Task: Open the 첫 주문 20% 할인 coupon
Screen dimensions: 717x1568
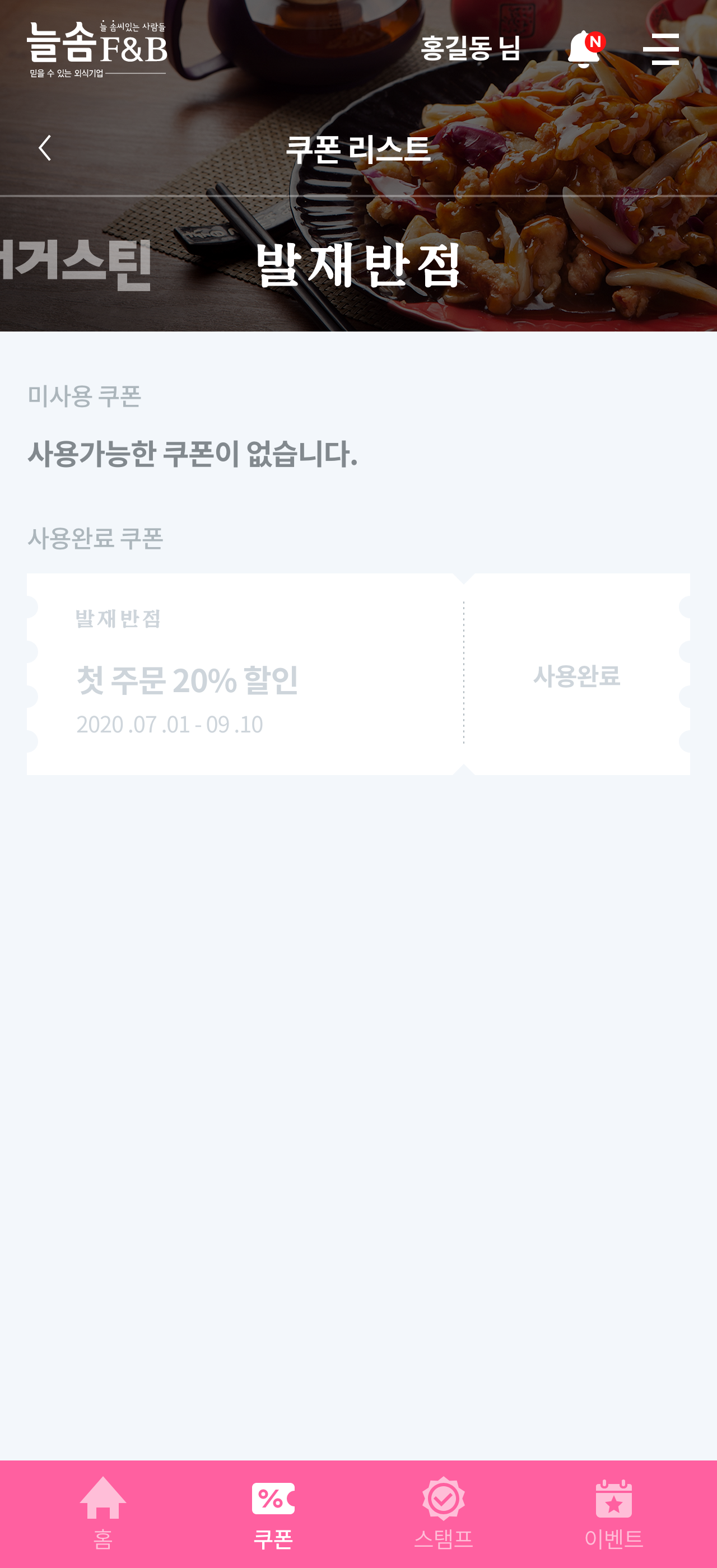Action: click(358, 674)
